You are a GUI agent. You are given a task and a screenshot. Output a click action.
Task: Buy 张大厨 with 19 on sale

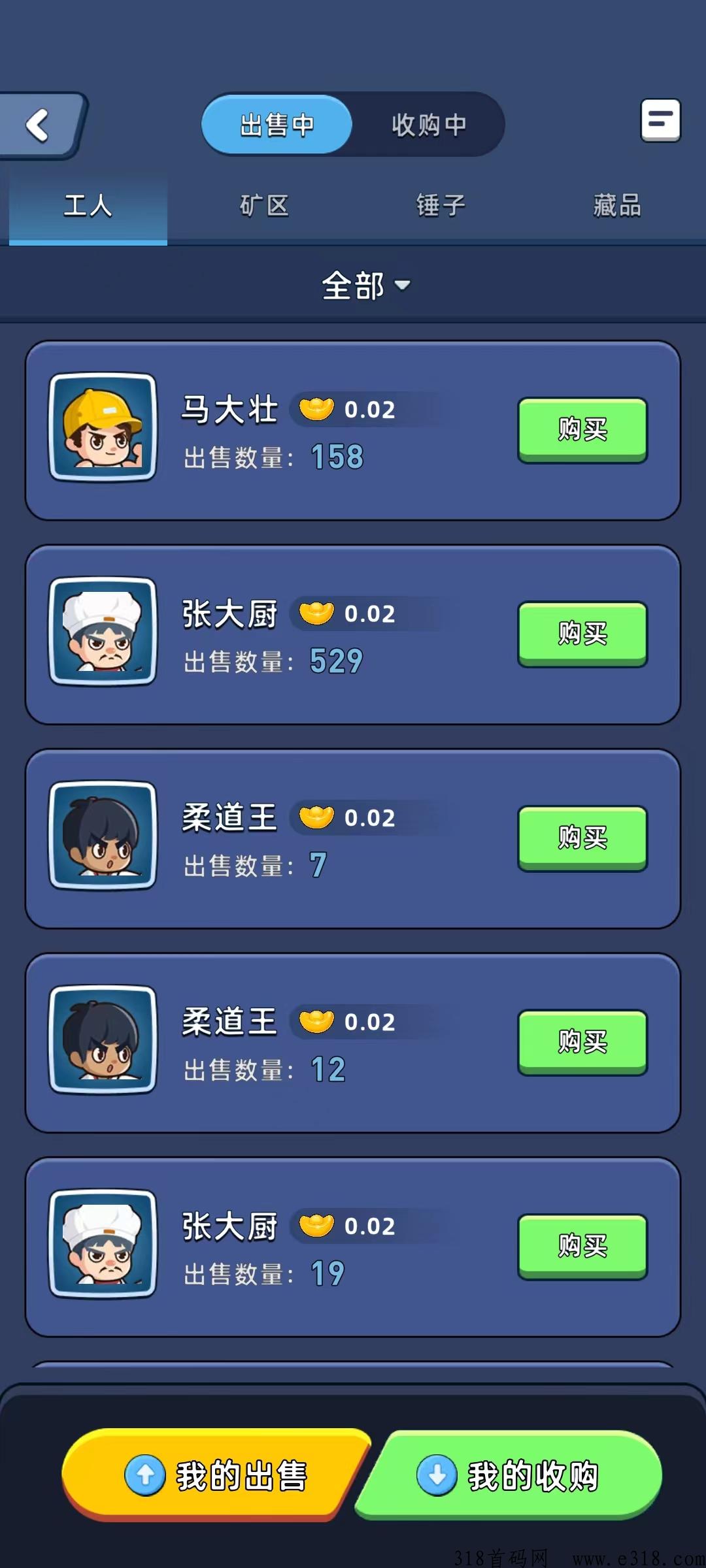[582, 1245]
